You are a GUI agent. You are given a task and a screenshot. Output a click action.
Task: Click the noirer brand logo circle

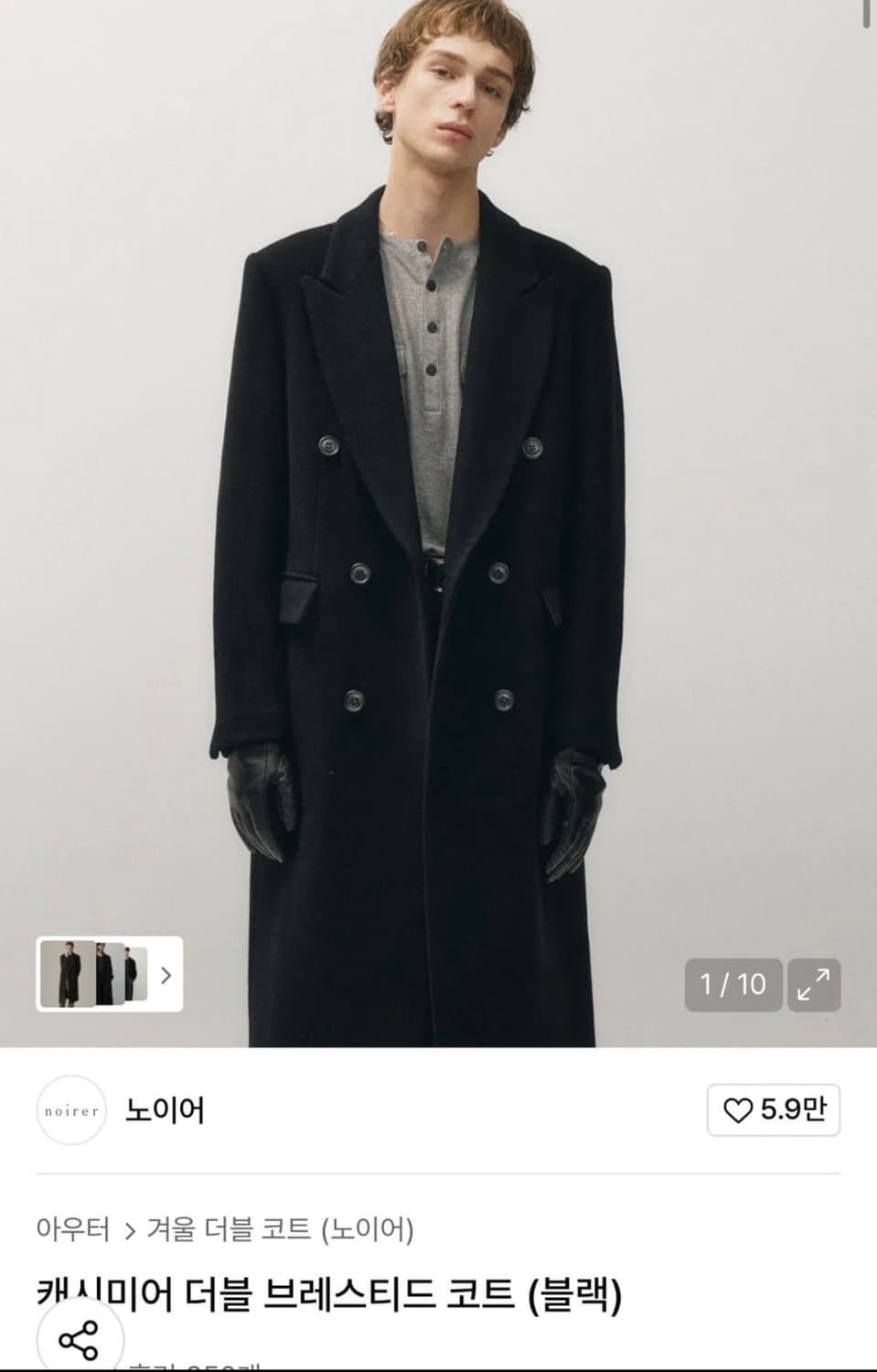pyautogui.click(x=70, y=1109)
